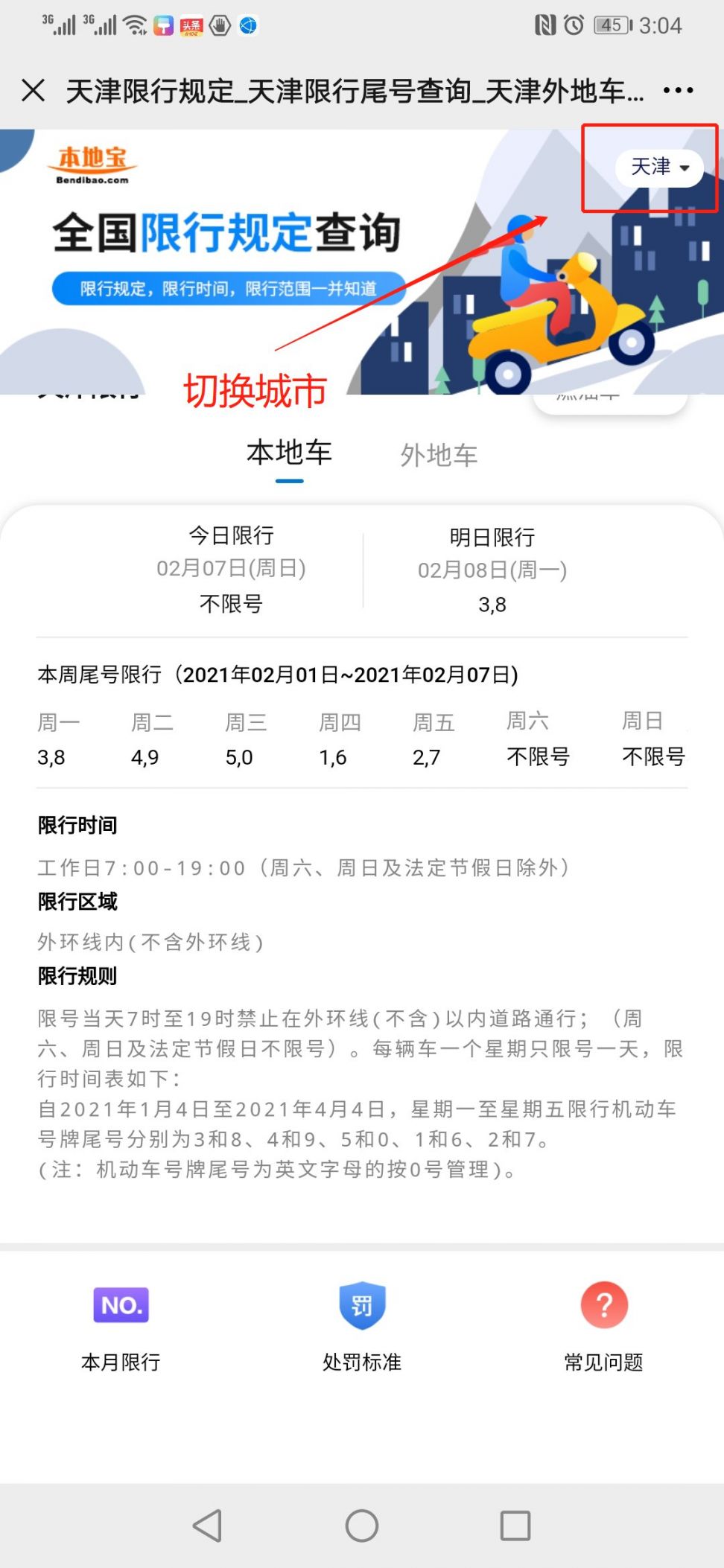Tap the 头条 Toutiao icon in status bar
The height and width of the screenshot is (1568, 724).
192,25
